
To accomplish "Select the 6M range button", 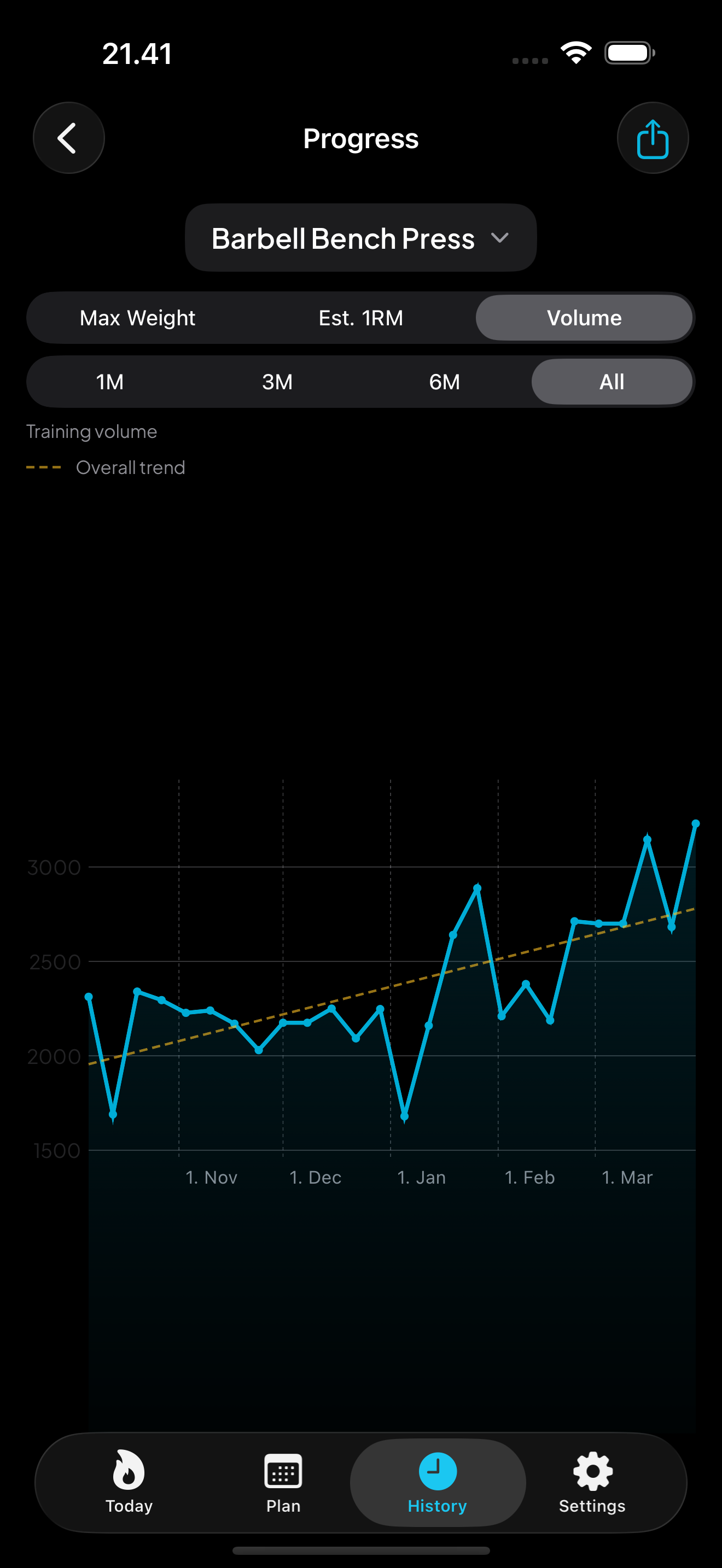I will pyautogui.click(x=443, y=382).
